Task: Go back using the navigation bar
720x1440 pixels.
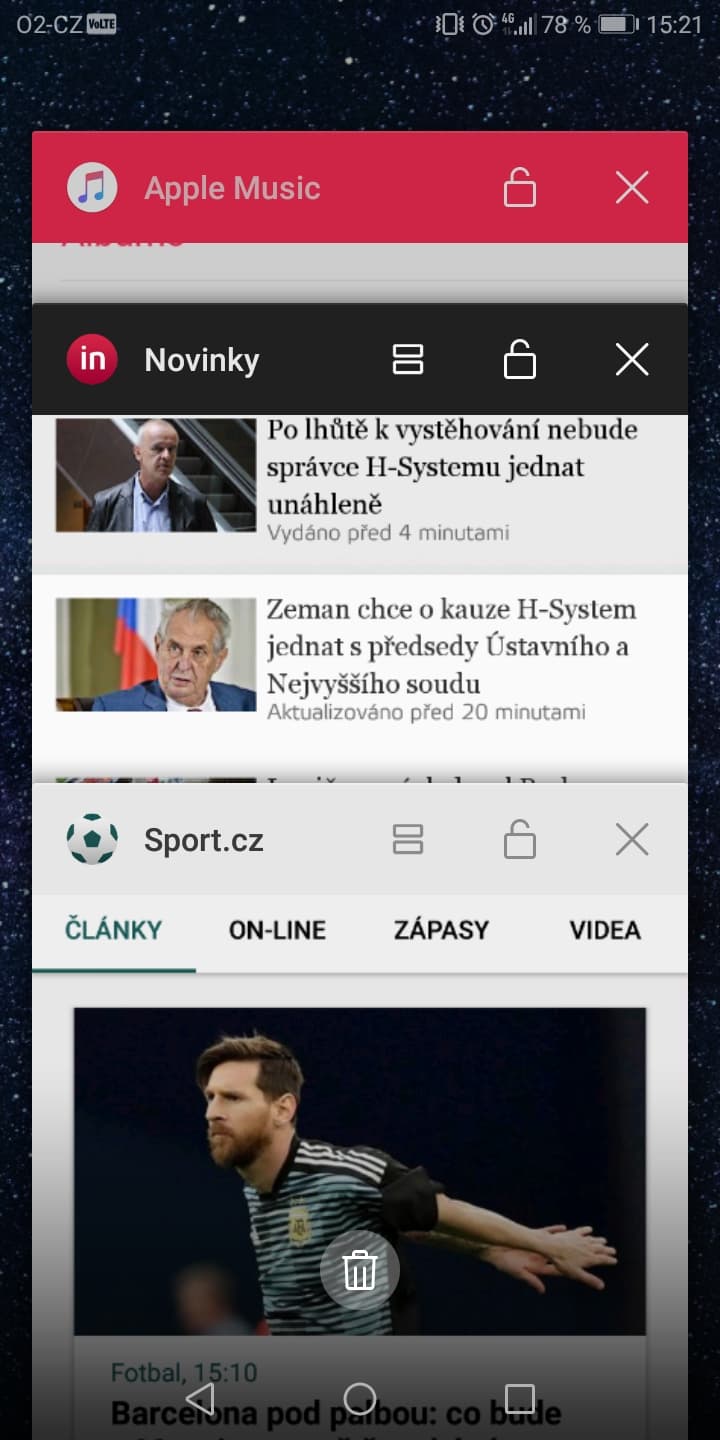Action: tap(201, 1398)
